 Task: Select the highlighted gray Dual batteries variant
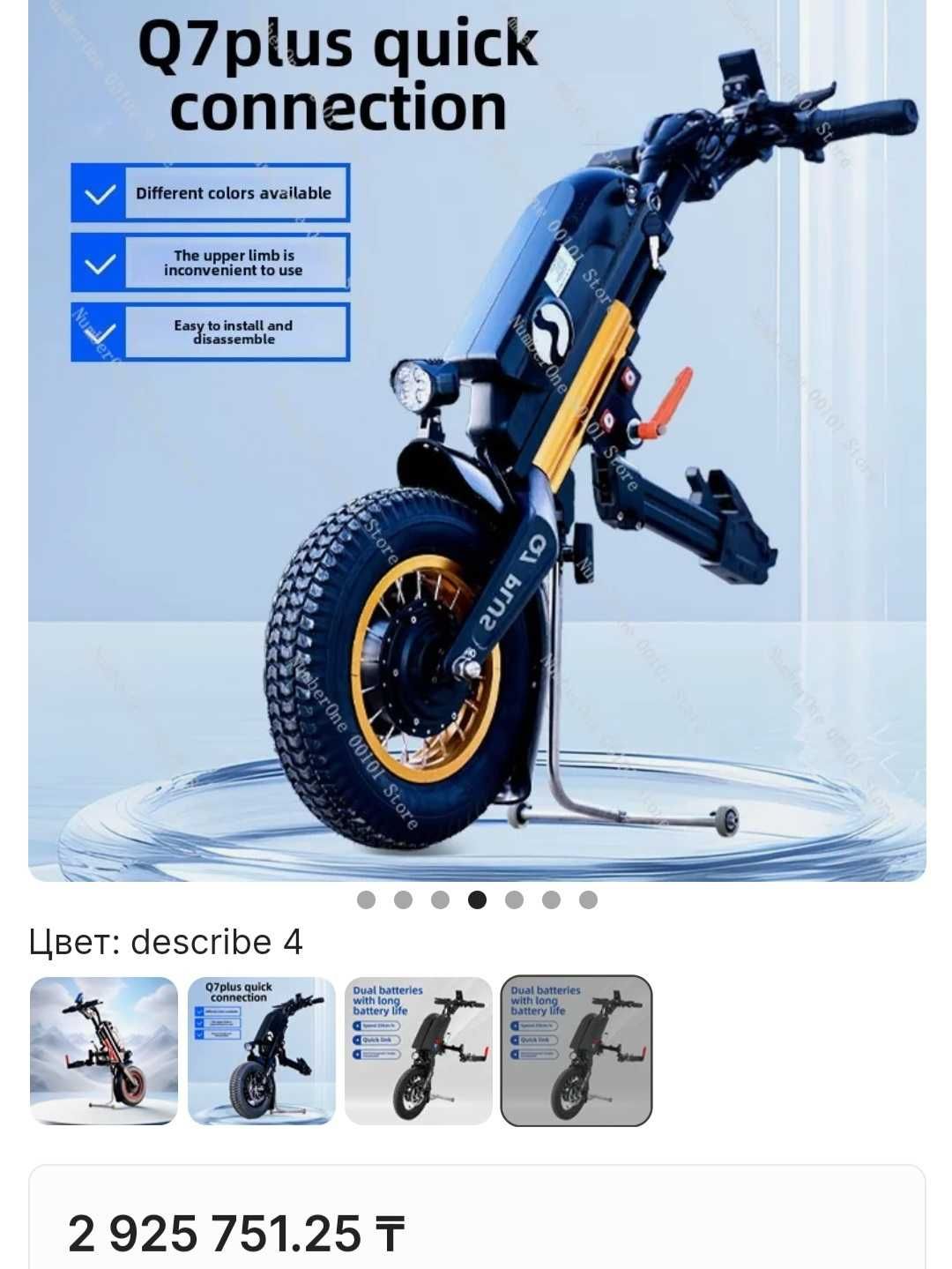[x=576, y=1050]
